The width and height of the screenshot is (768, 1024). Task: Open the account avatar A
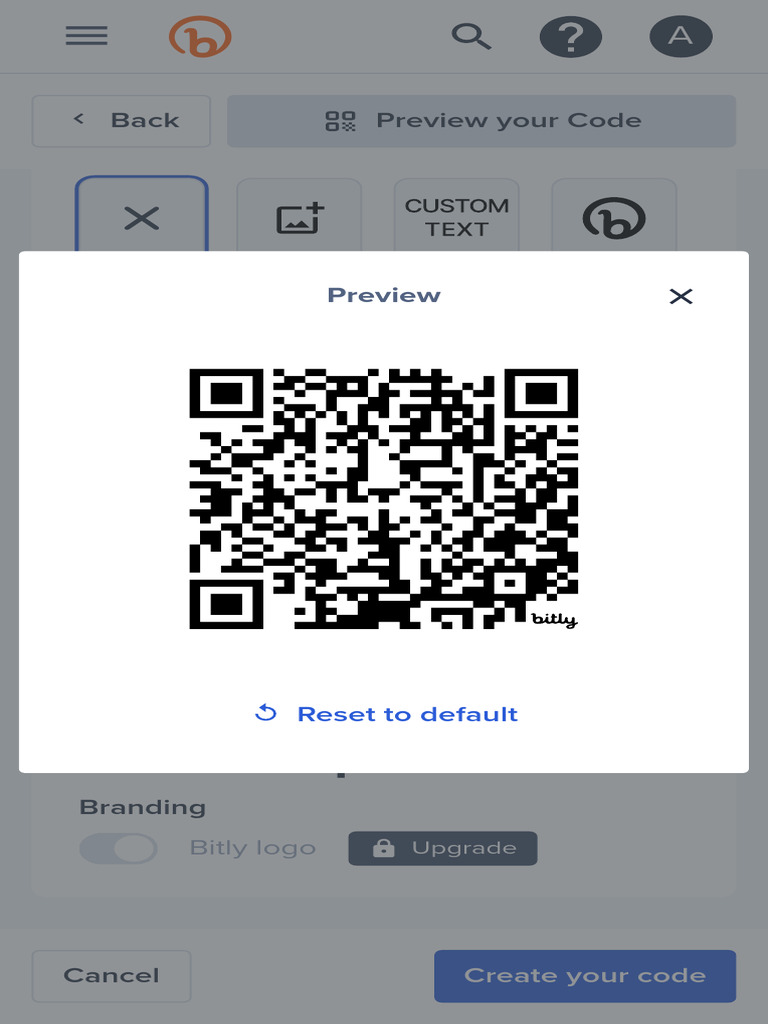pyautogui.click(x=680, y=37)
